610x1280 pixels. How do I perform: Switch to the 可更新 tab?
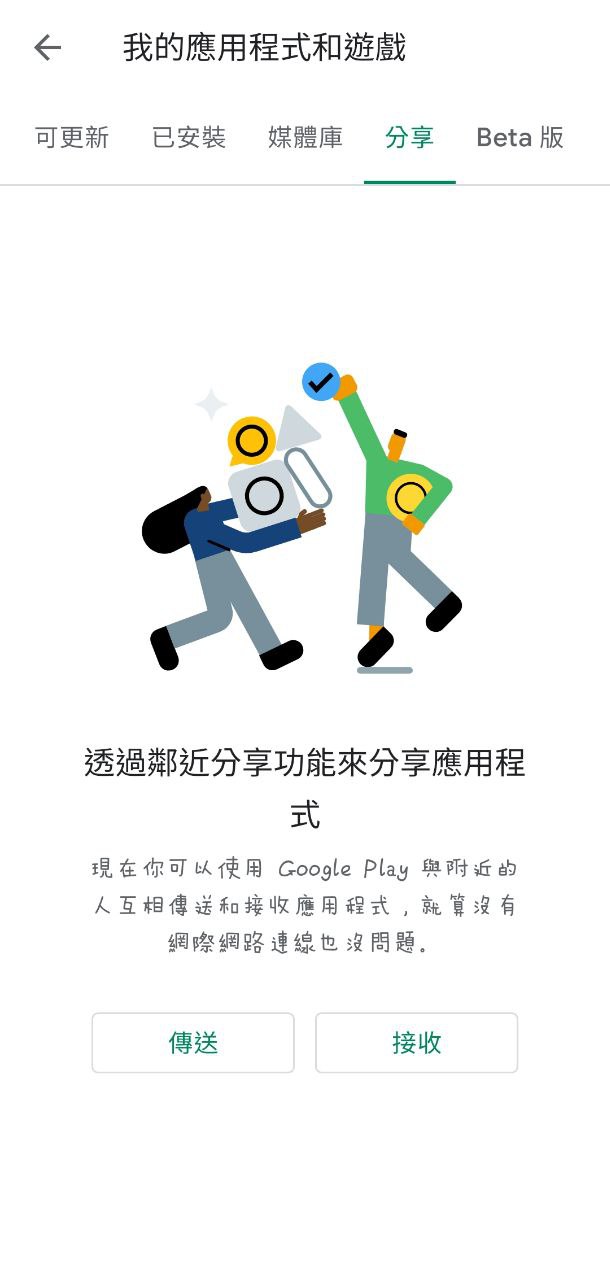[72, 138]
